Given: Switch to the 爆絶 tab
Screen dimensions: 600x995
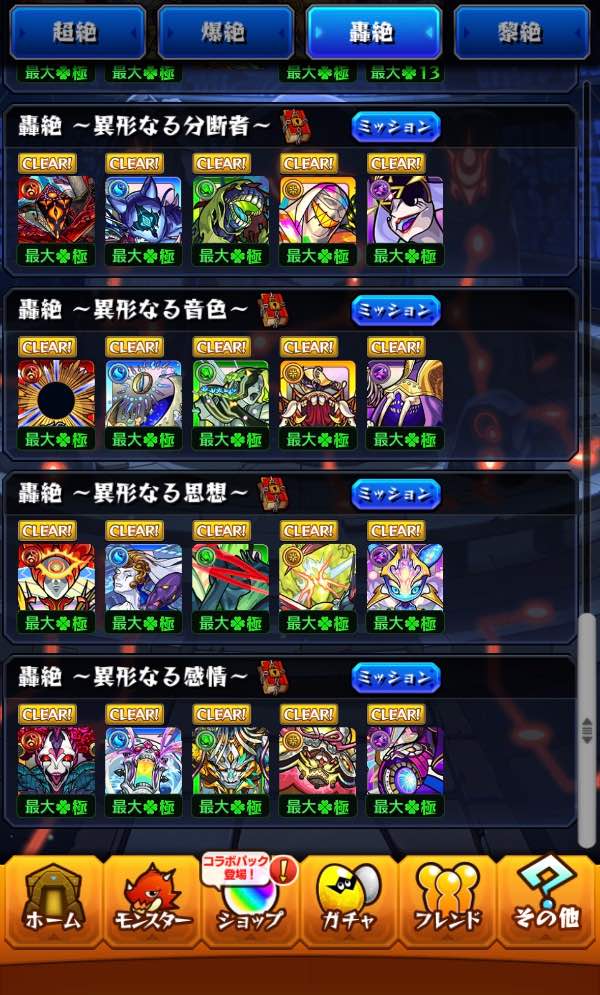Looking at the screenshot, I should pos(225,32).
